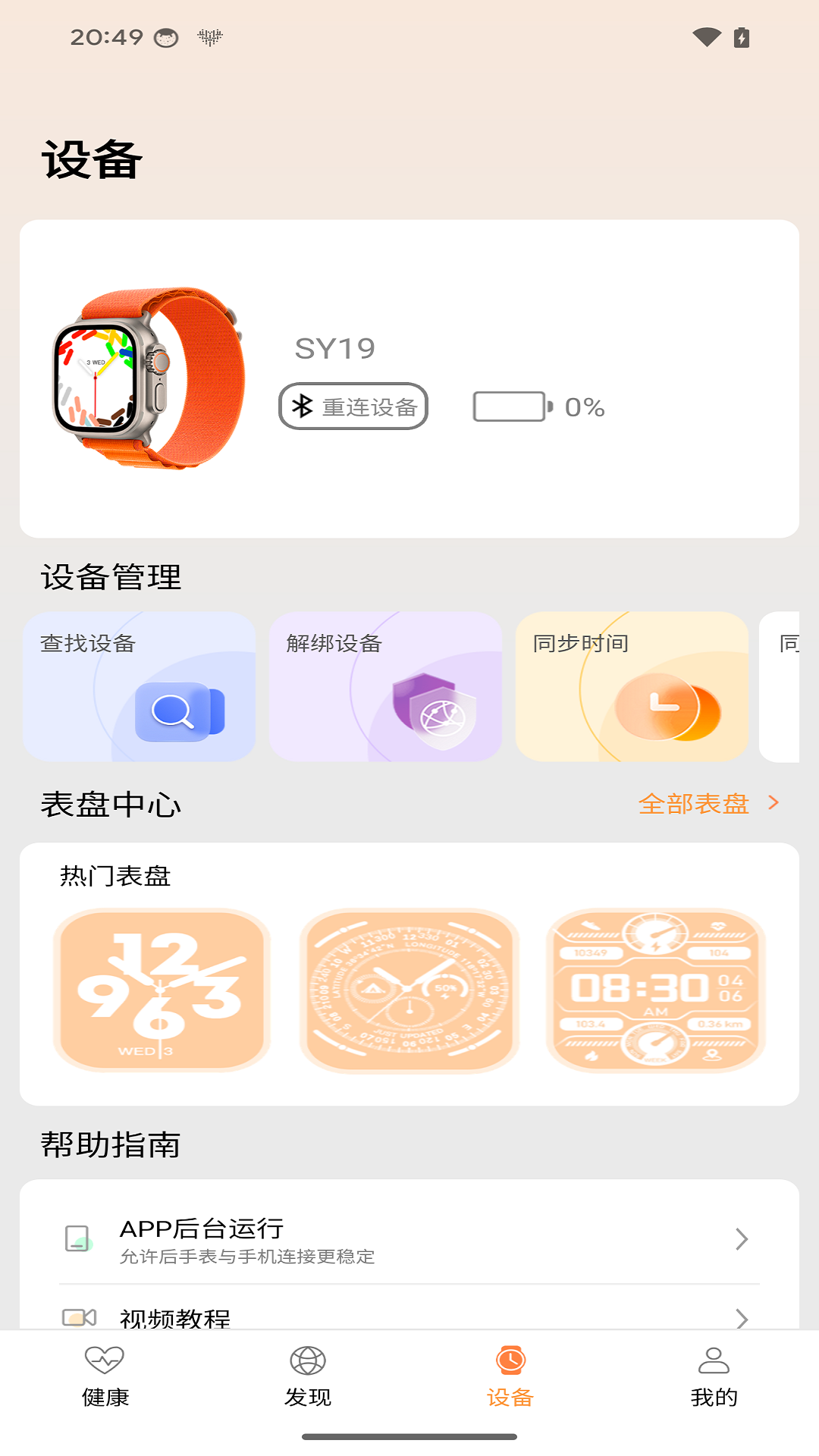Select the digital 08:30 watch face thumbnail
819x1456 pixels.
coord(657,993)
